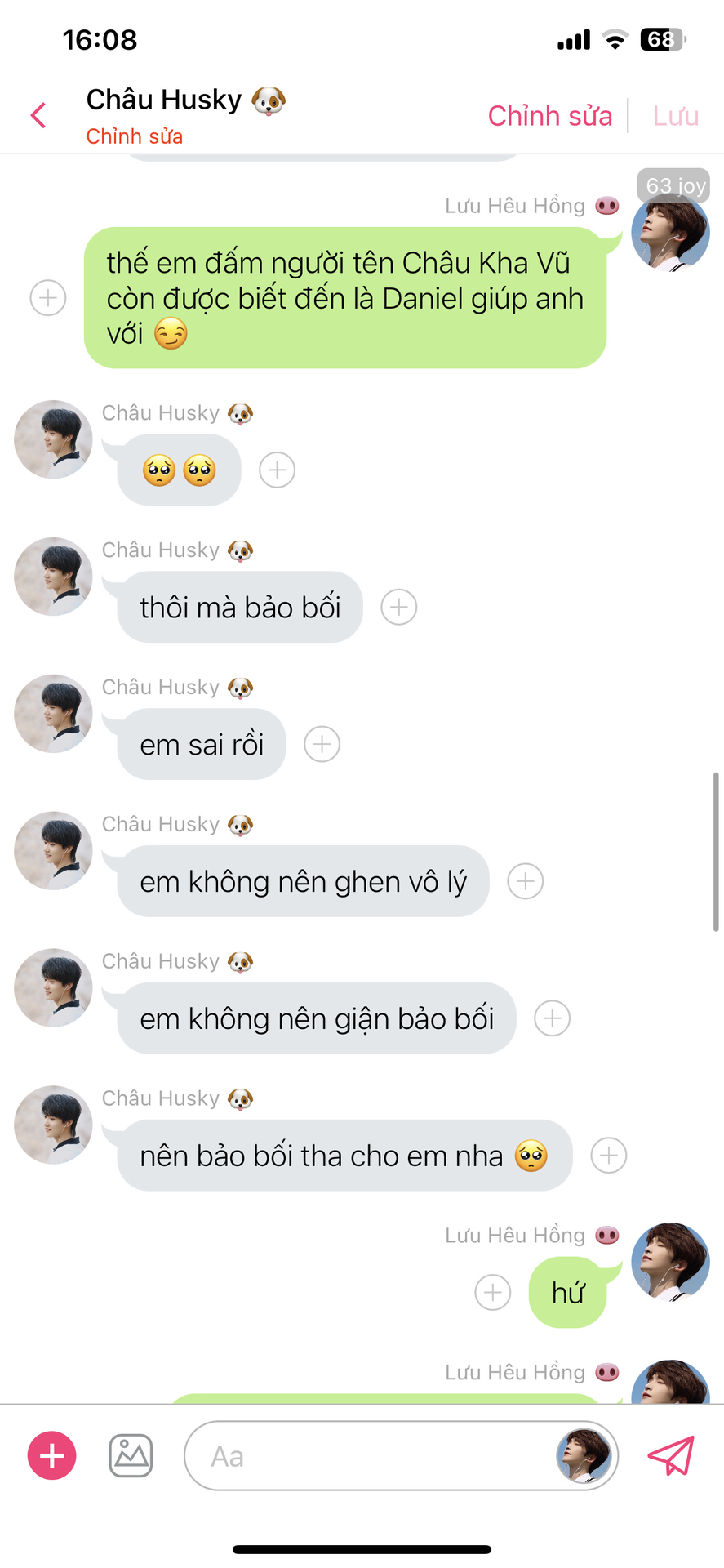Focus the Aa message input field
This screenshot has width=724, height=1568.
point(367,1456)
